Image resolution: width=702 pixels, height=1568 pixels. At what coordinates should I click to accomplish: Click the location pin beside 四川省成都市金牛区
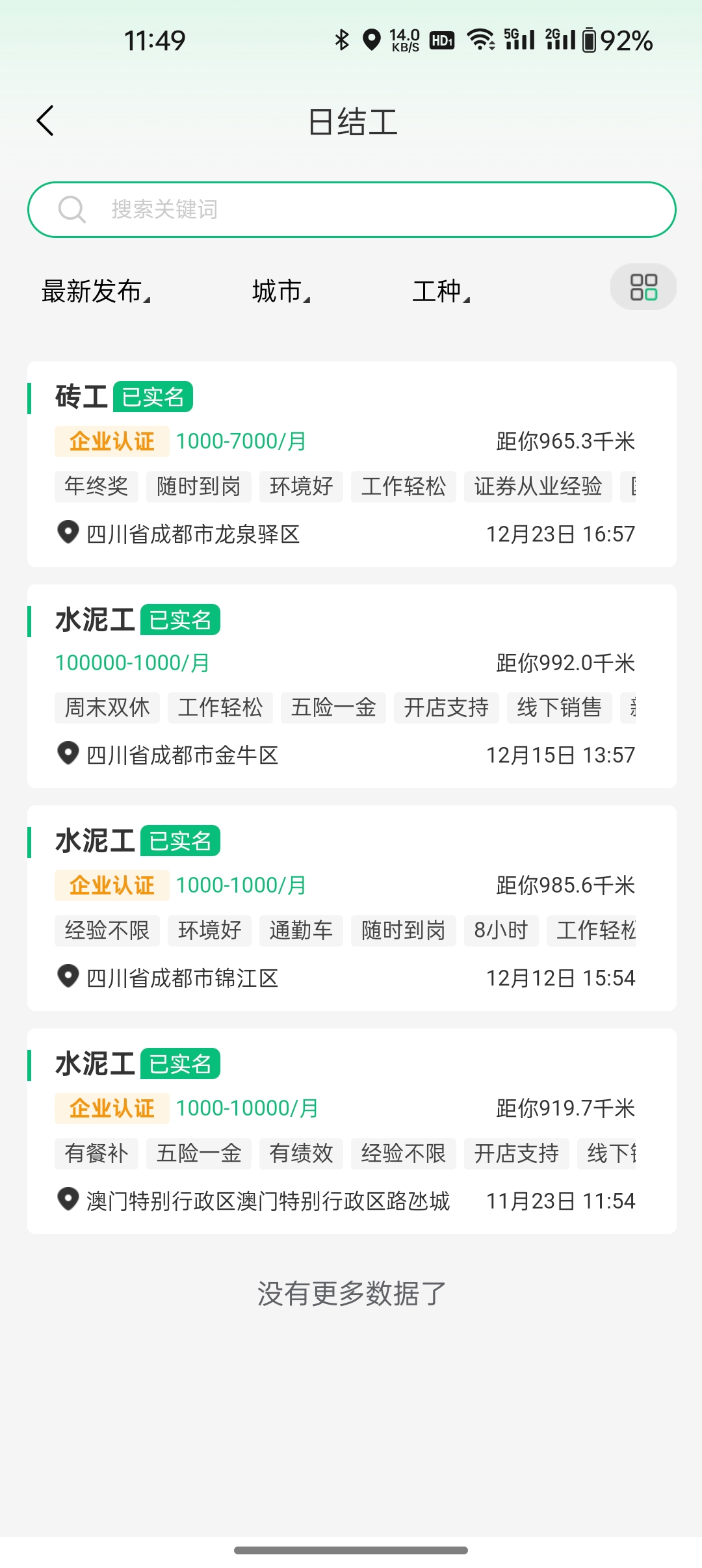[x=68, y=755]
